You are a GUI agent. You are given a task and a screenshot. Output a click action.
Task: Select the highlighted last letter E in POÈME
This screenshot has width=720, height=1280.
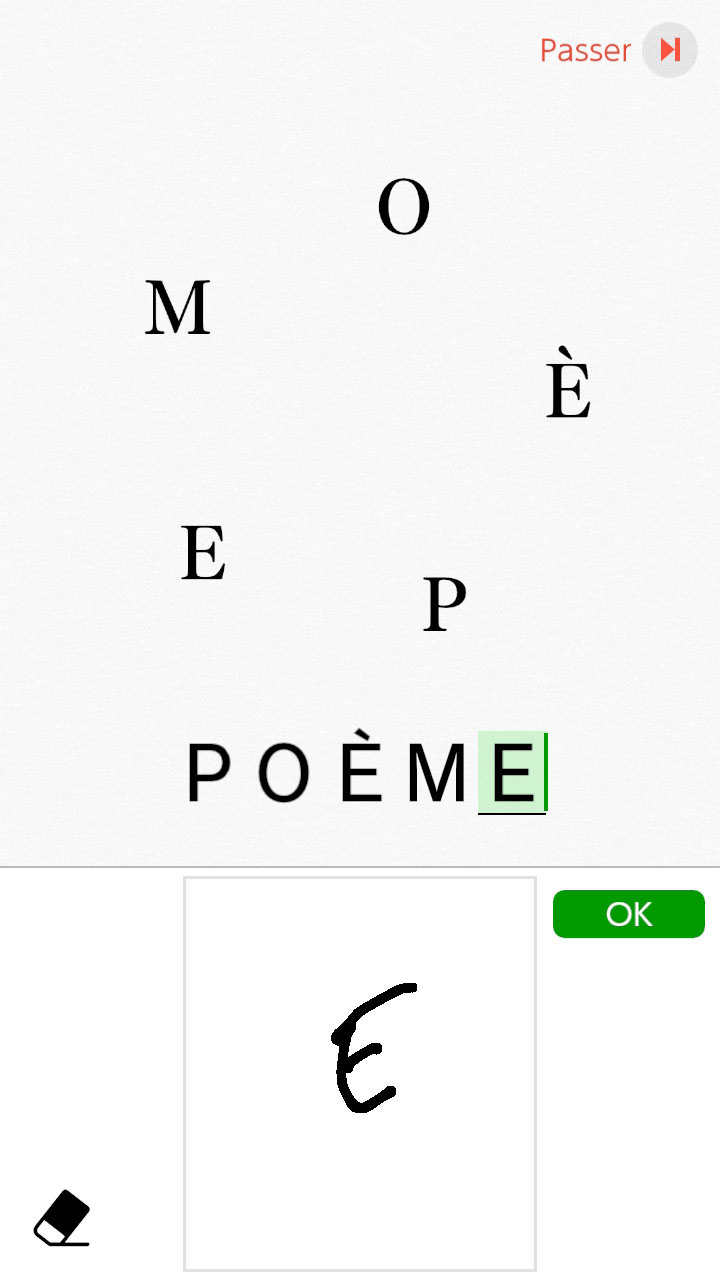[511, 773]
